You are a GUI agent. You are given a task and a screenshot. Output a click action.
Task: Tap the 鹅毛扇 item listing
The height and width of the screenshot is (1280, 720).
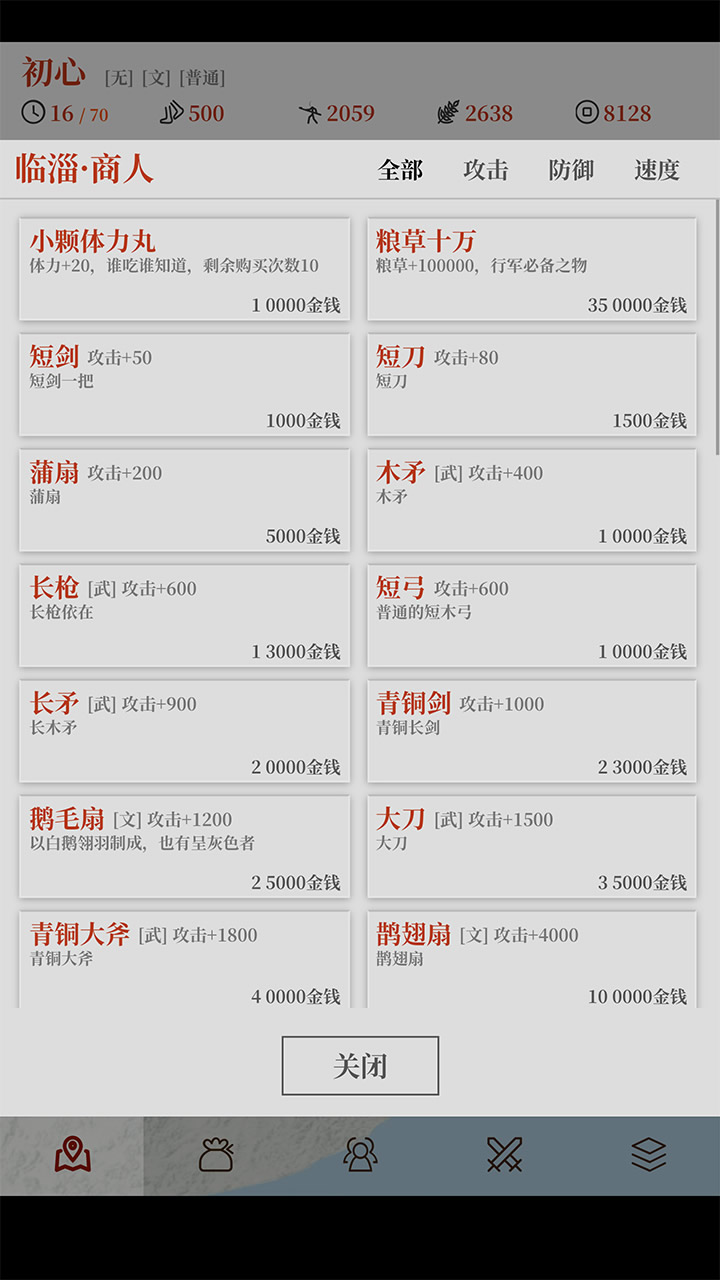pyautogui.click(x=184, y=847)
